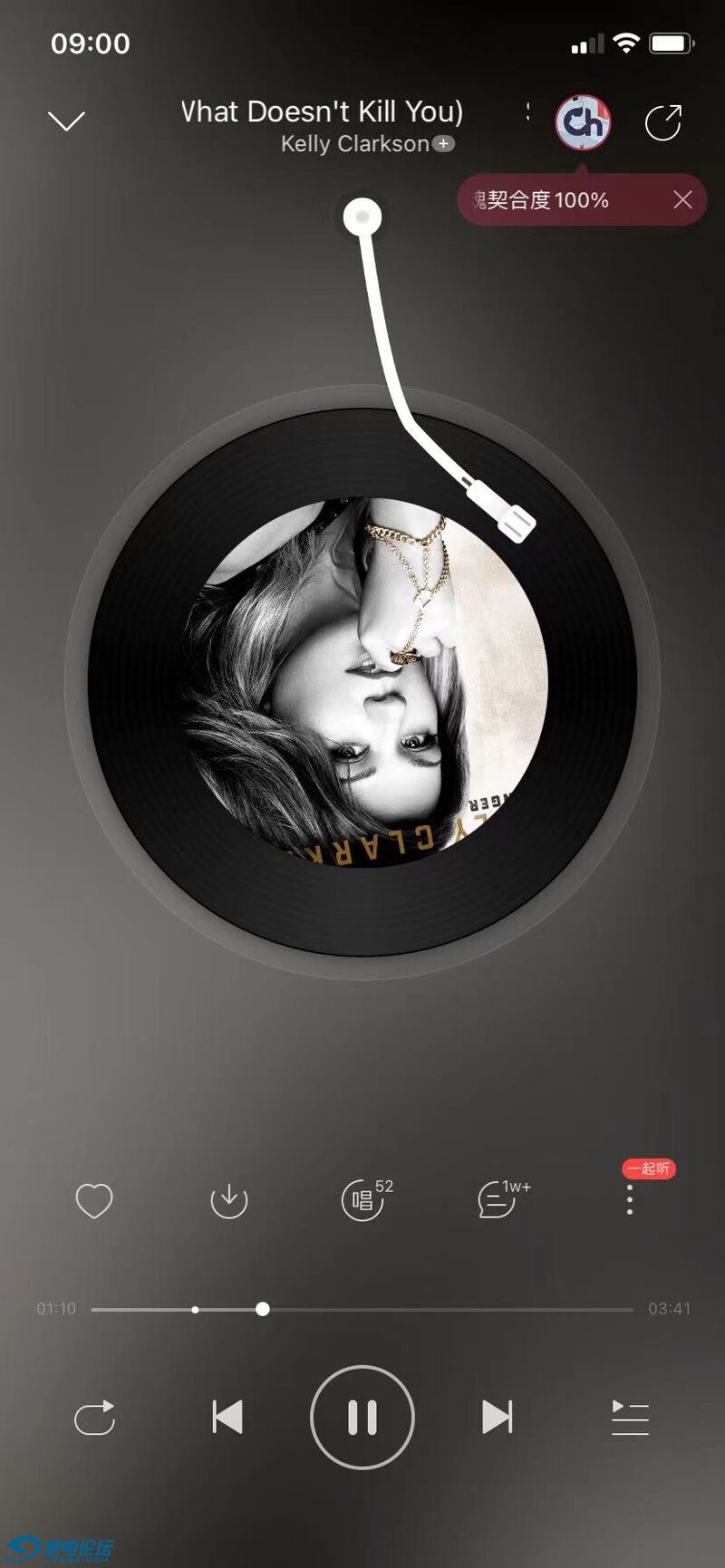Tap the album cover to show lyrics

(x=364, y=681)
